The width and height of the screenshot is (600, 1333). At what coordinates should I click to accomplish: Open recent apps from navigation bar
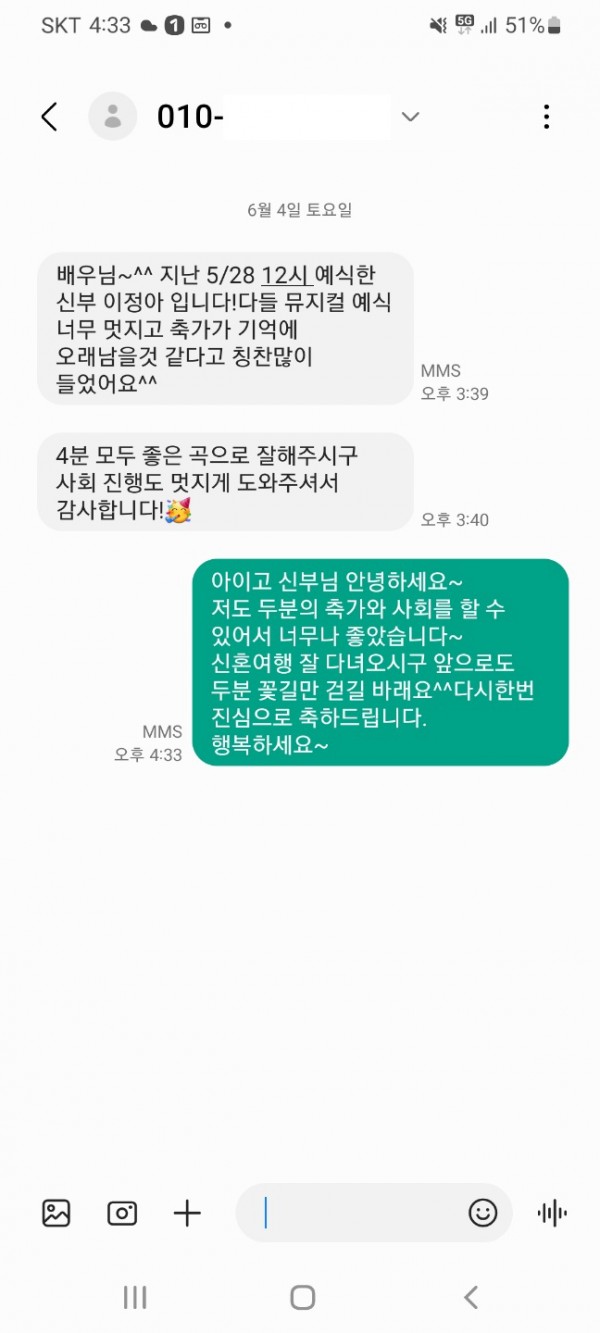point(135,1297)
